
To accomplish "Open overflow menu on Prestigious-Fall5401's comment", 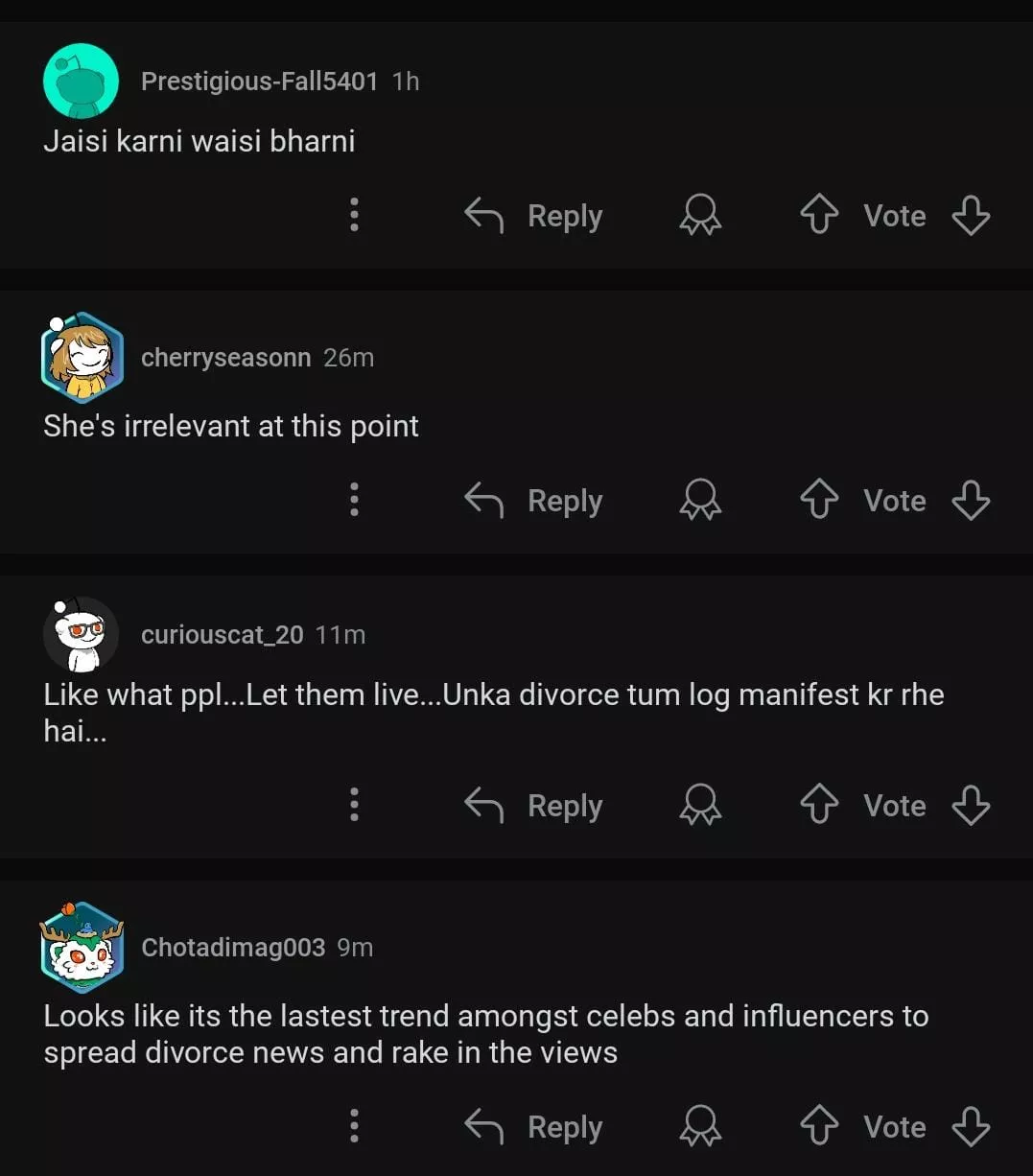I will [x=354, y=215].
